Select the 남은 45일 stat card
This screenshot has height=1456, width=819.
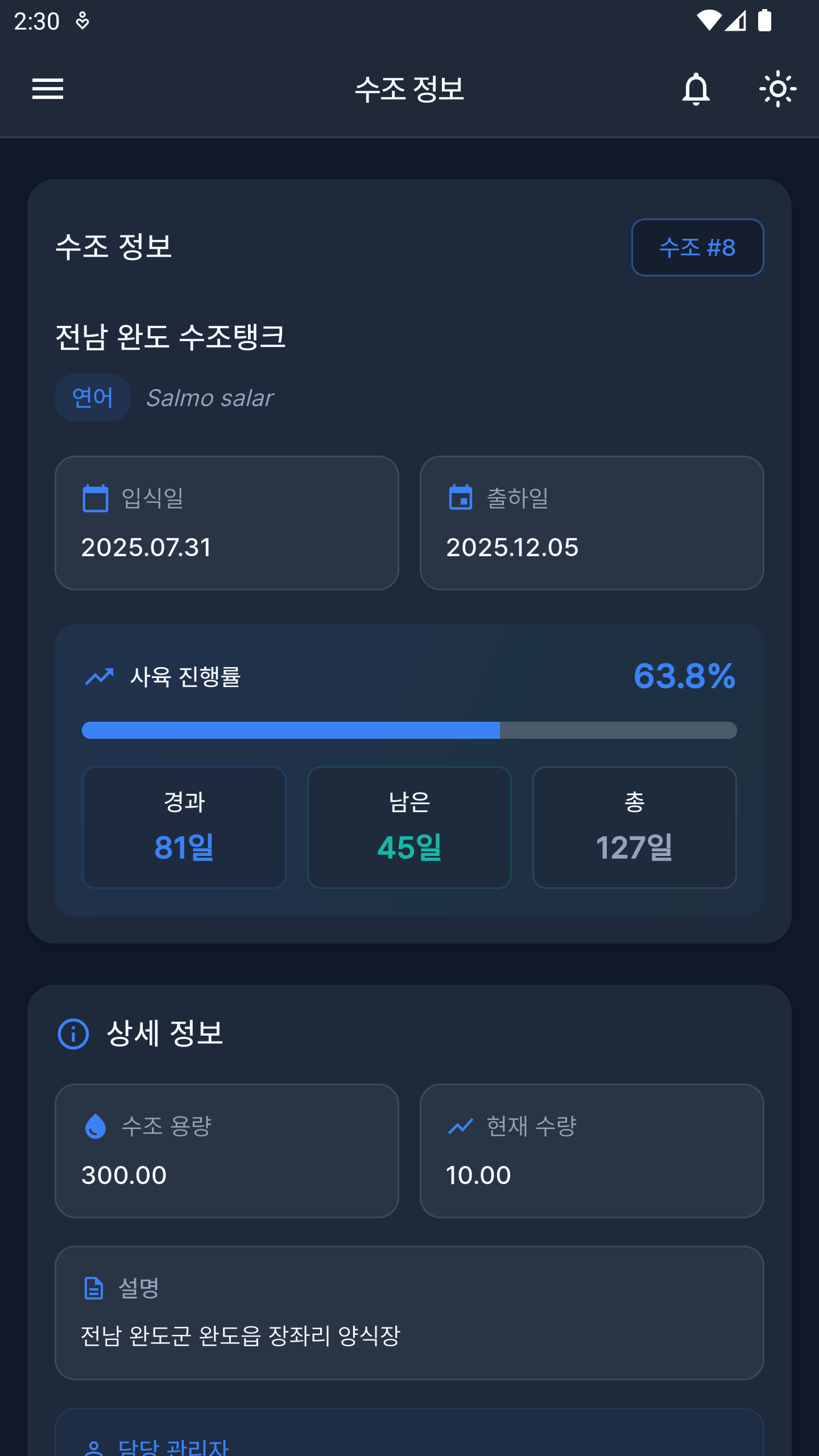tap(409, 828)
